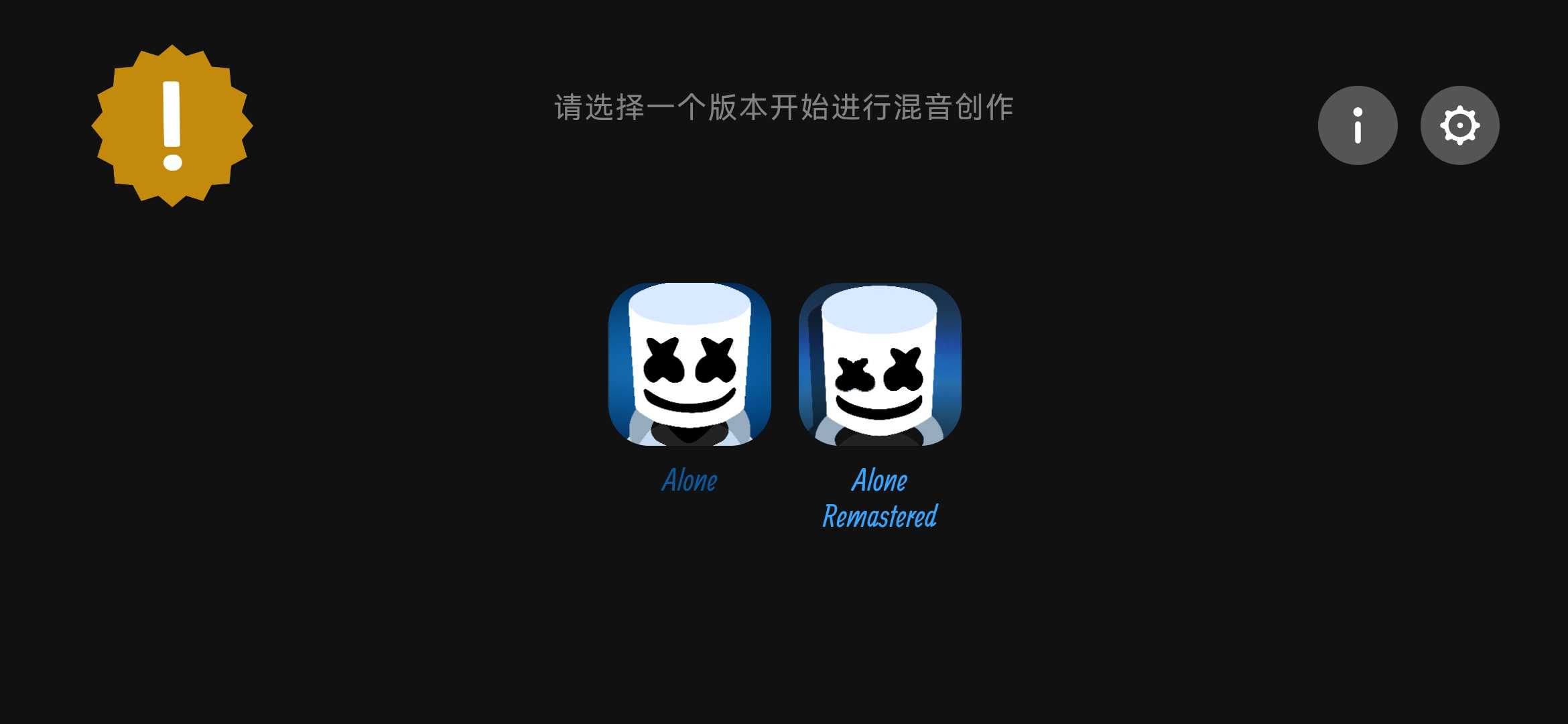Viewport: 1568px width, 724px height.
Task: Open the yellow exclamation alert badge
Action: 172,126
